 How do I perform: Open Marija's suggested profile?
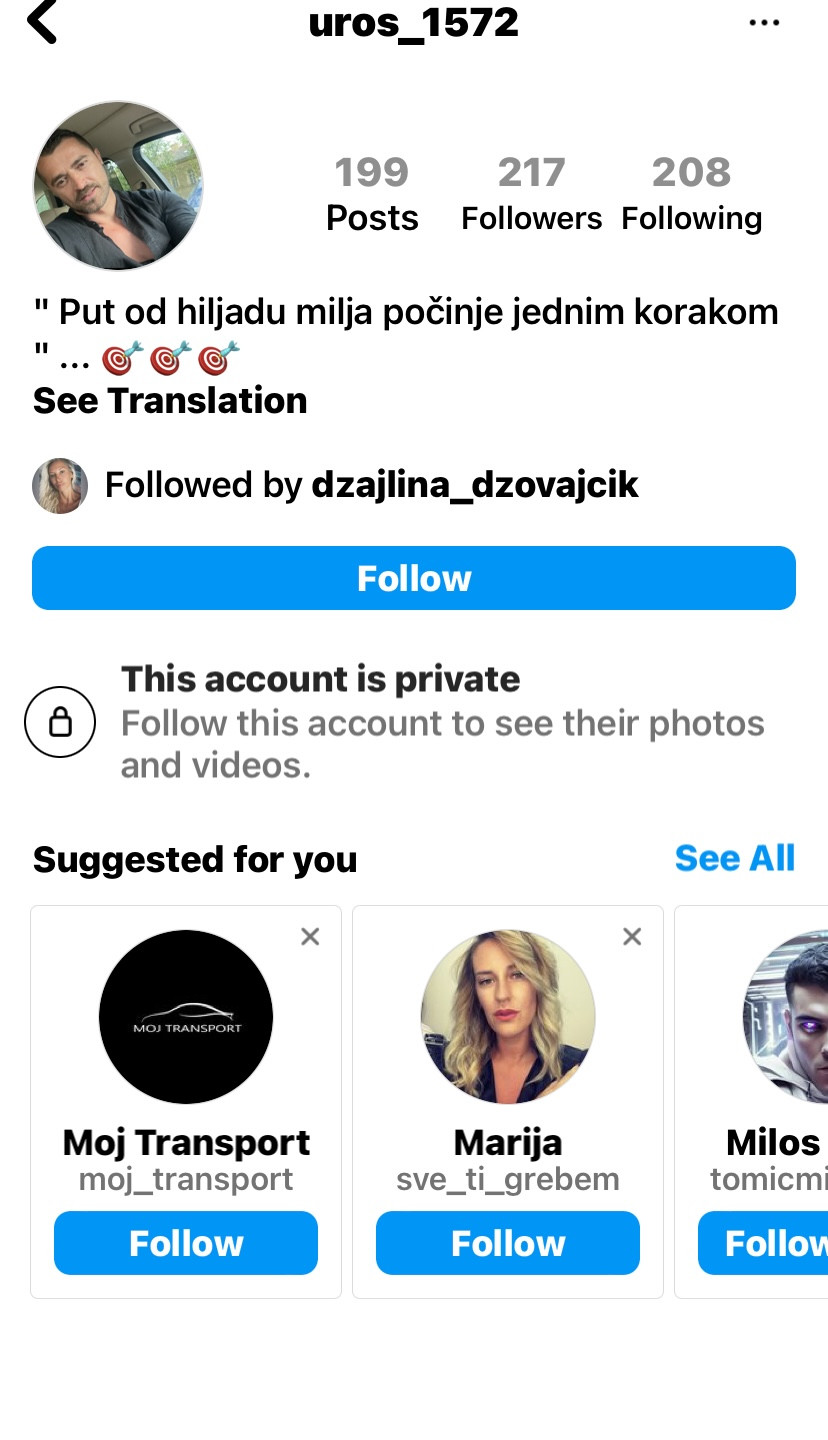[x=508, y=1017]
